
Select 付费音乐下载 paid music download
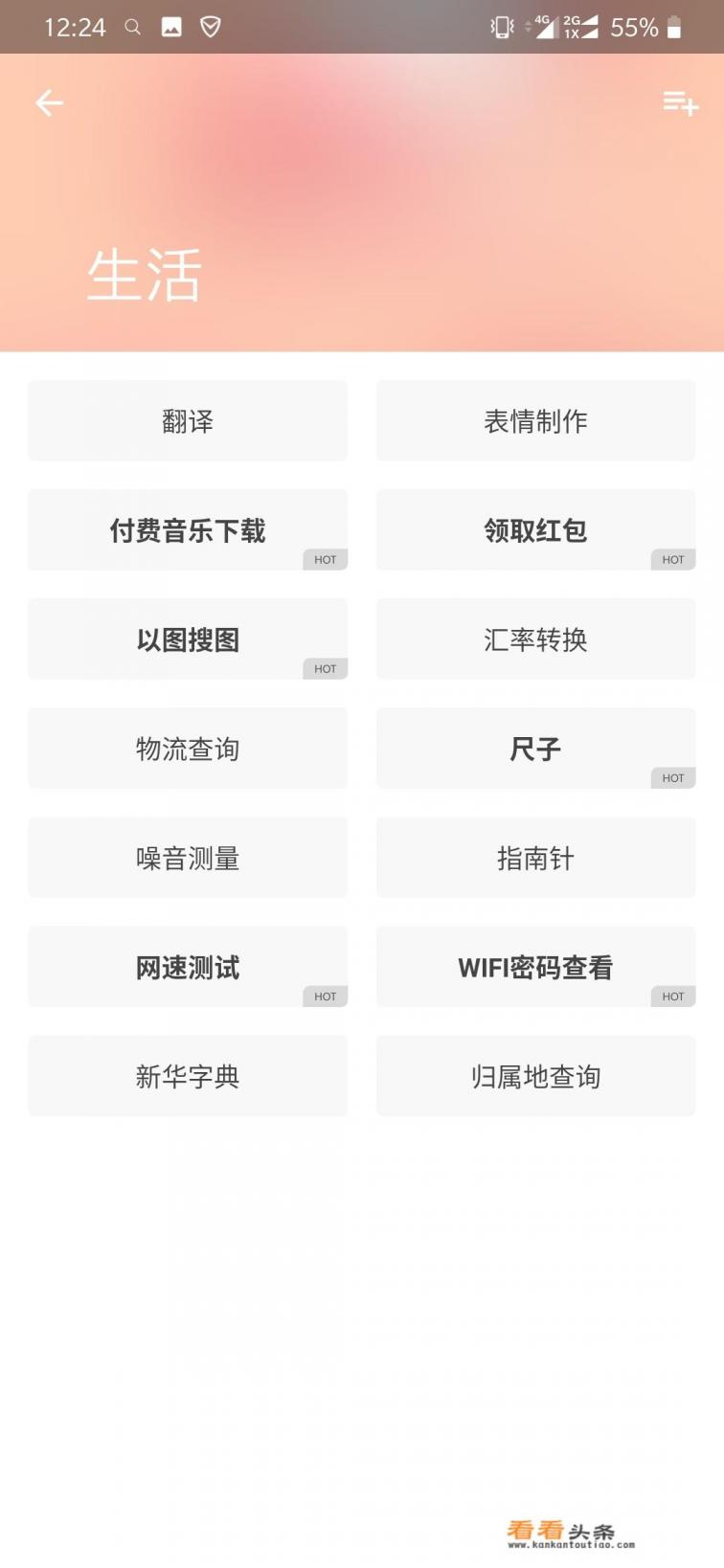(x=188, y=529)
